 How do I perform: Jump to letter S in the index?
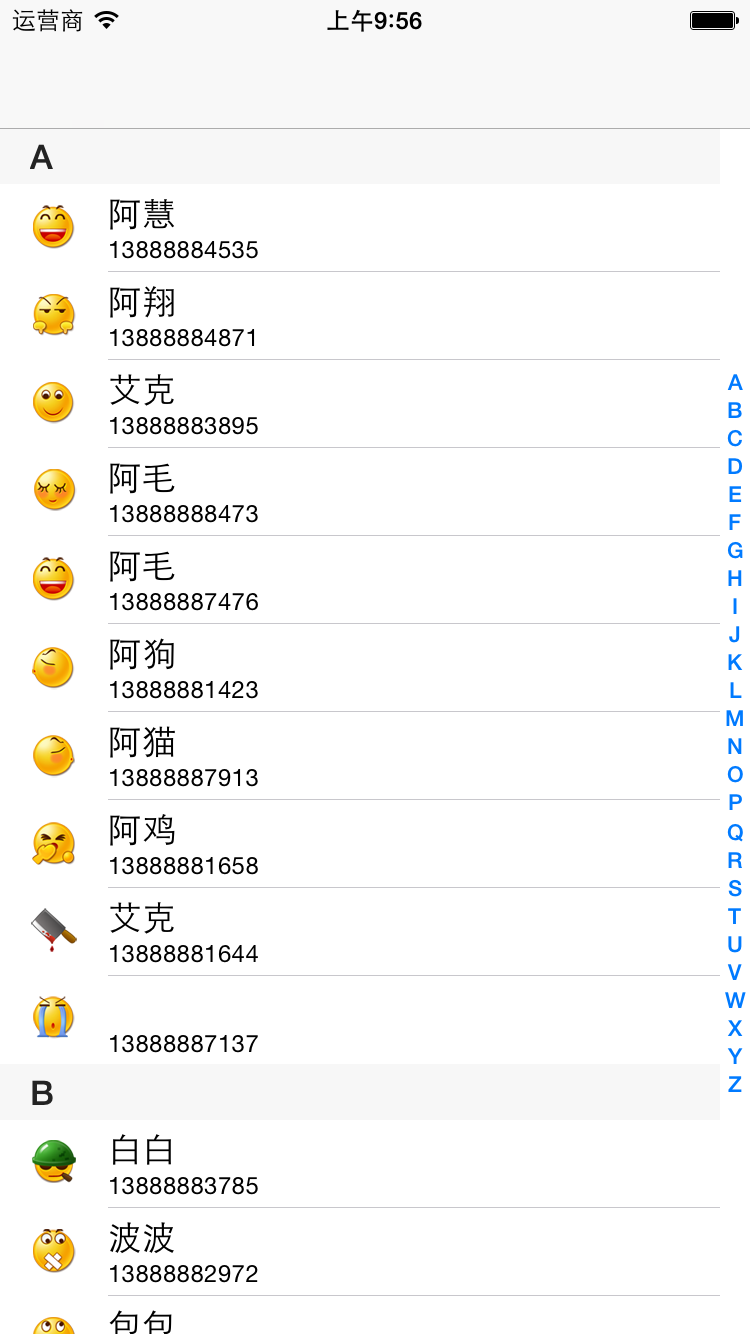(735, 888)
